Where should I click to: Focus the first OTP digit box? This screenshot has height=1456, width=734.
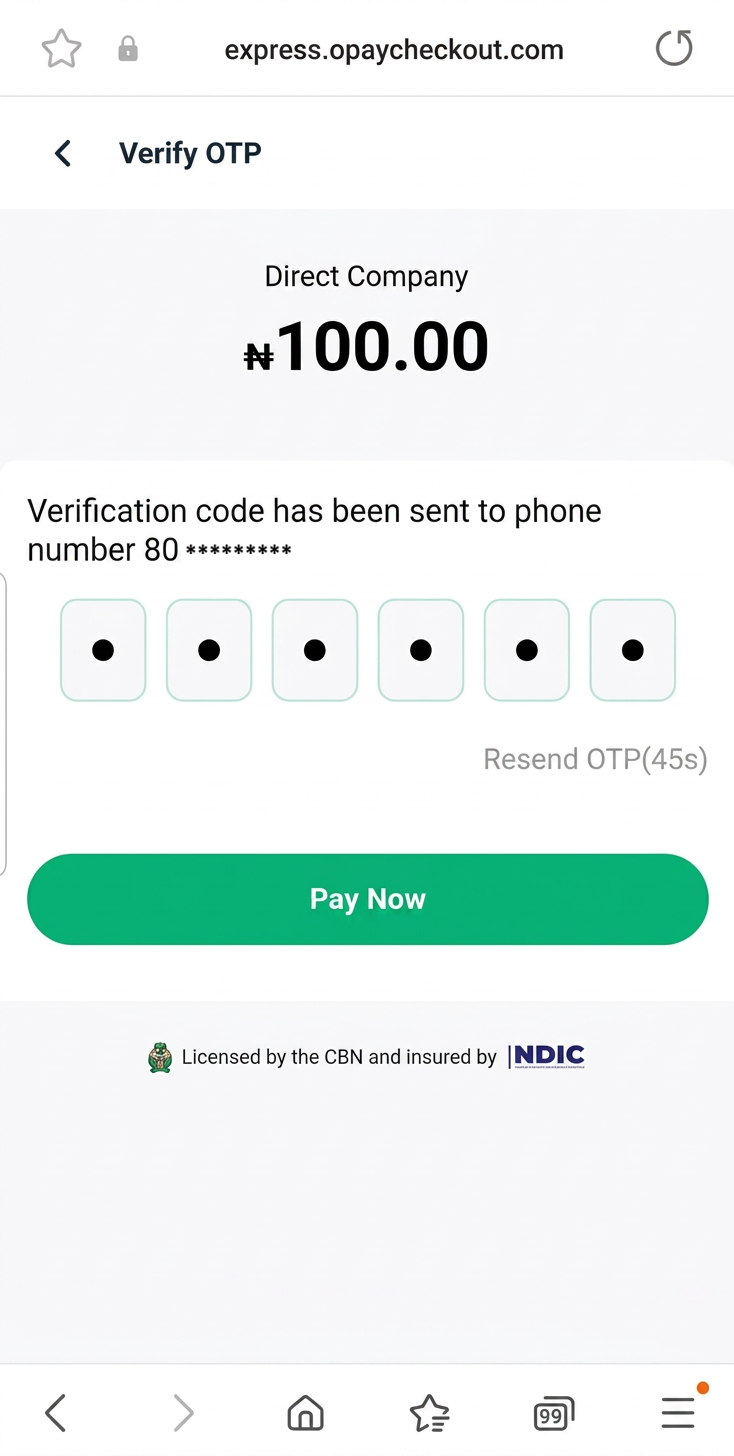coord(103,650)
